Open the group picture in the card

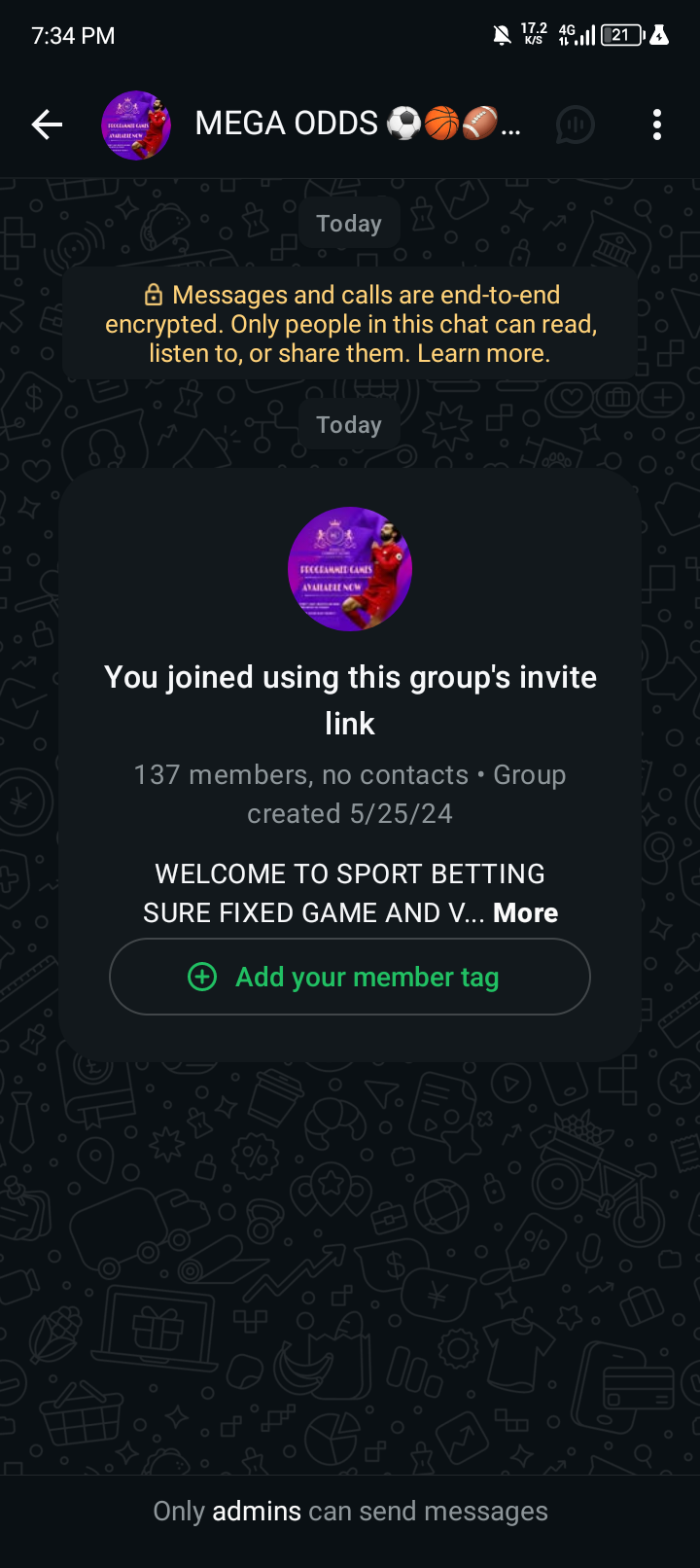click(350, 569)
